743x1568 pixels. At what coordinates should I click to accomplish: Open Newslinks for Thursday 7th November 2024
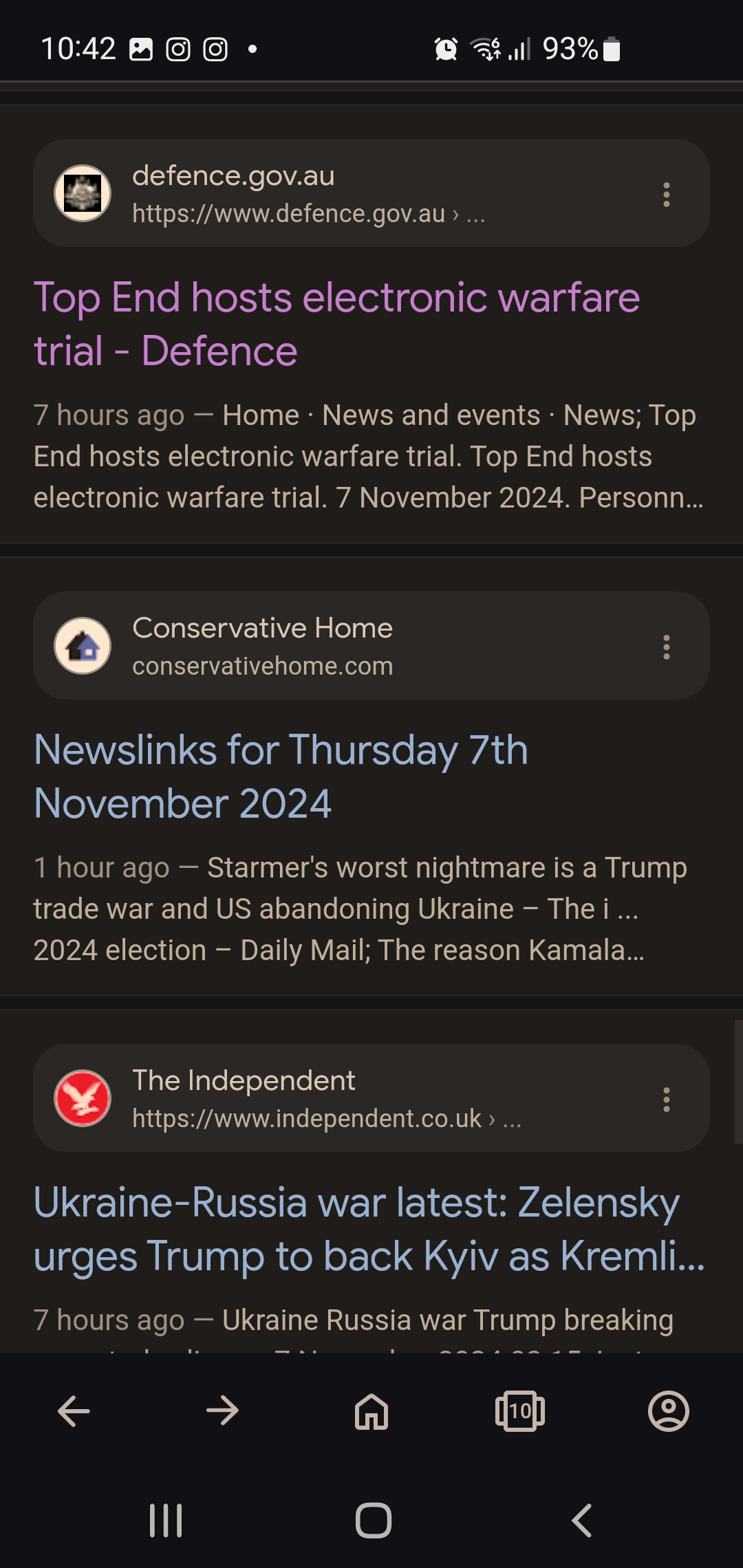click(x=281, y=776)
